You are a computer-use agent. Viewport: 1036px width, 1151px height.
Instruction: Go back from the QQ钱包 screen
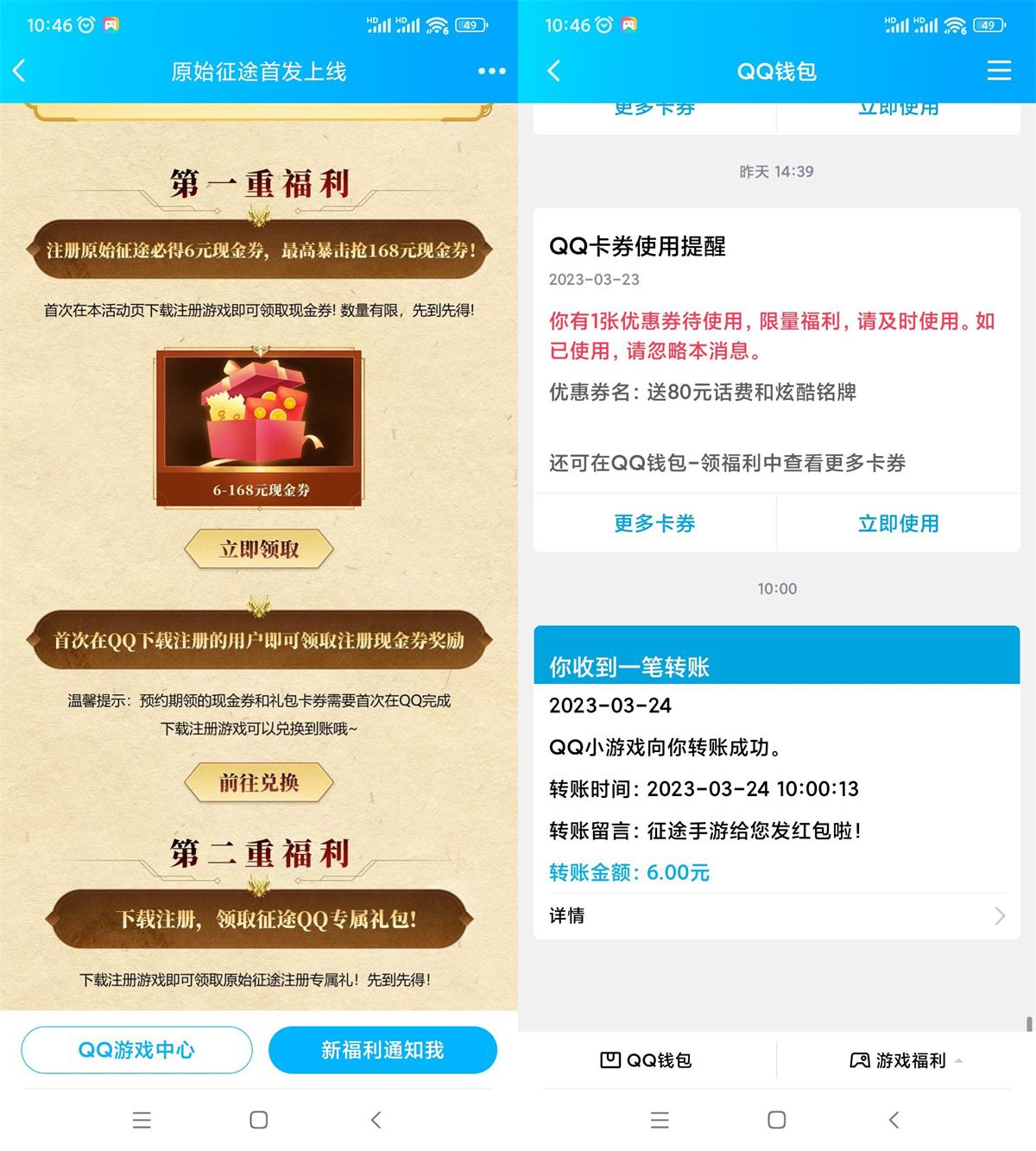(x=554, y=71)
